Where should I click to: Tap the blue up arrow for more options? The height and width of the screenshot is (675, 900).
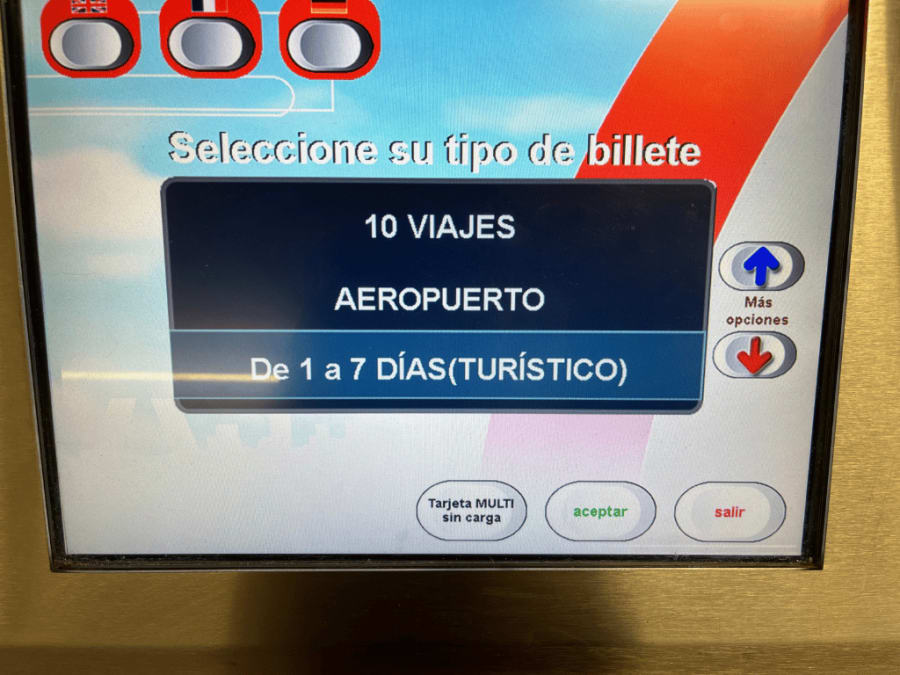pyautogui.click(x=761, y=266)
